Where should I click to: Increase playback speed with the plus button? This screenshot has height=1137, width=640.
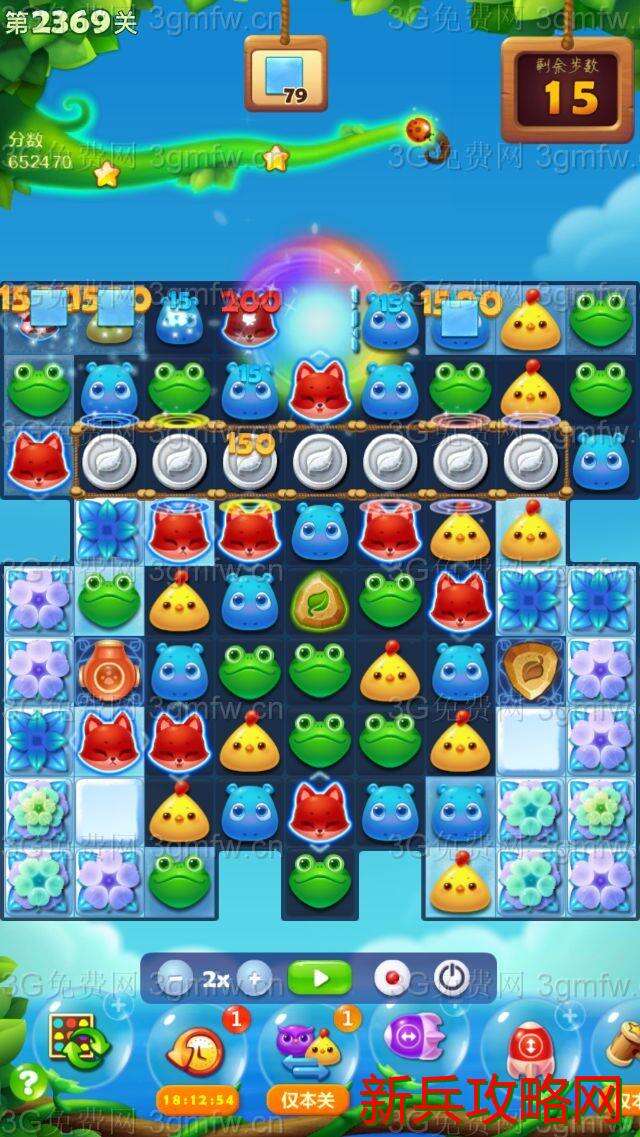click(254, 979)
